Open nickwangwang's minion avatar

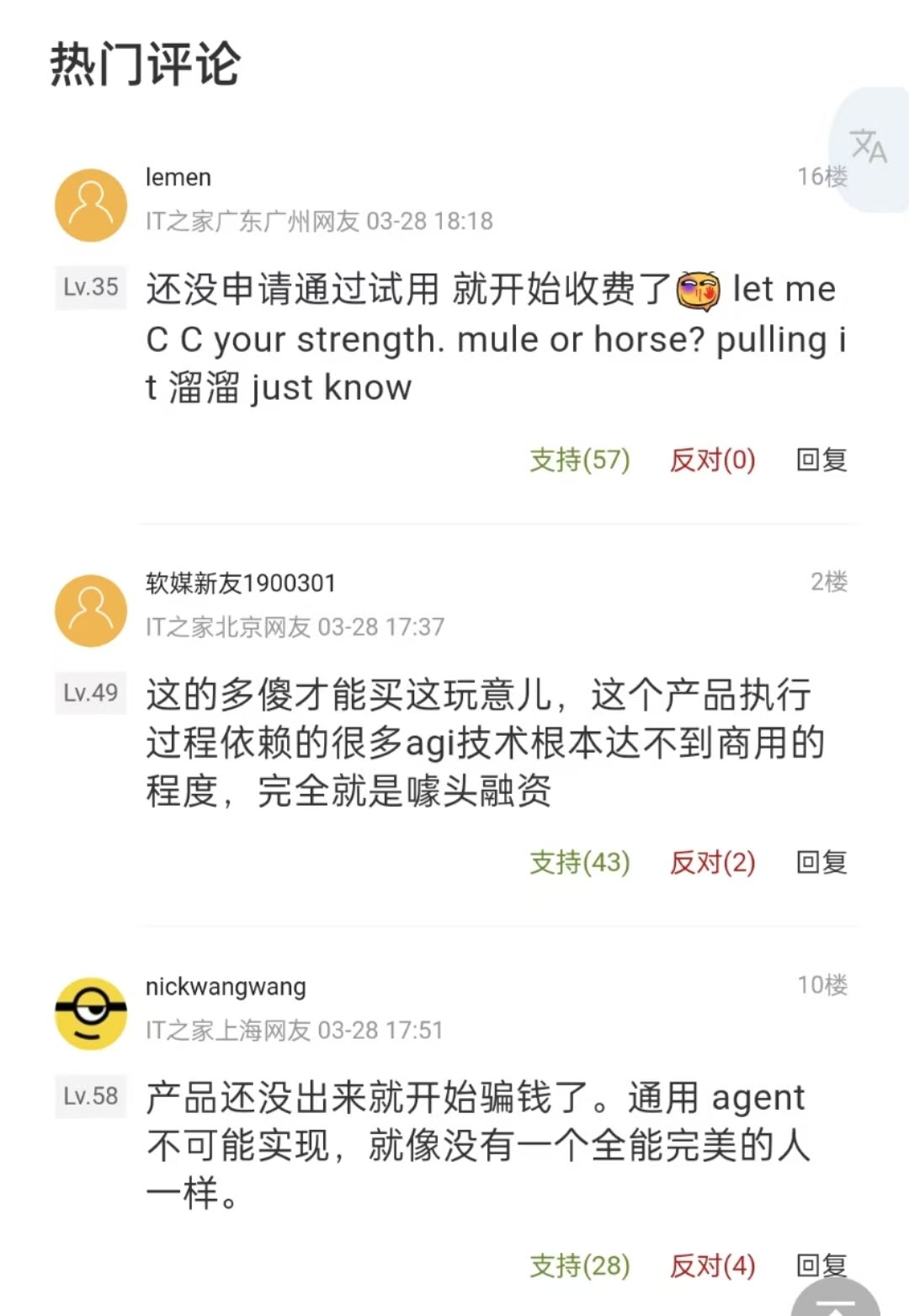pos(91,1014)
